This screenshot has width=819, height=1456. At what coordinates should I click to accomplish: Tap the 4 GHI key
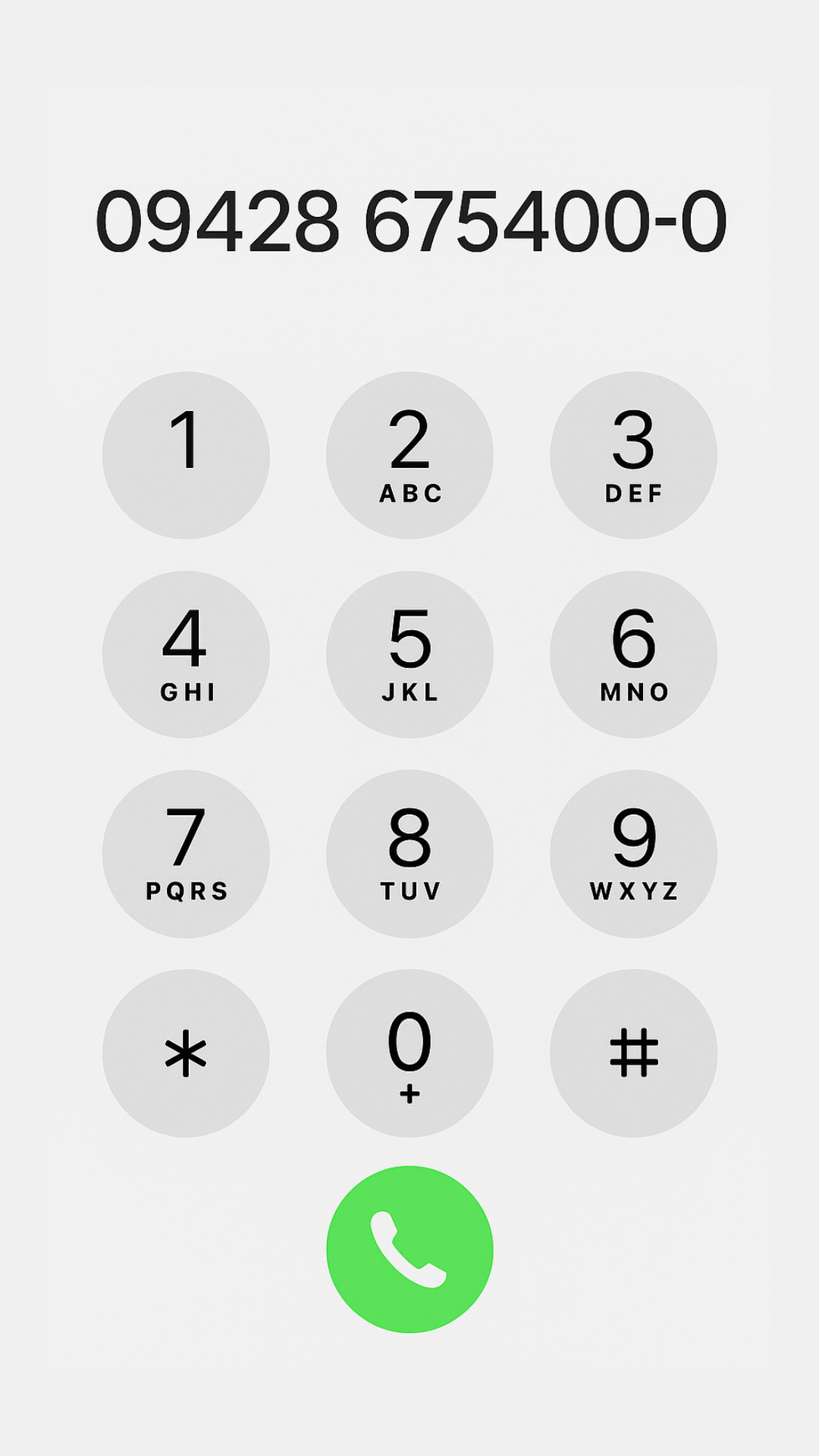point(186,654)
